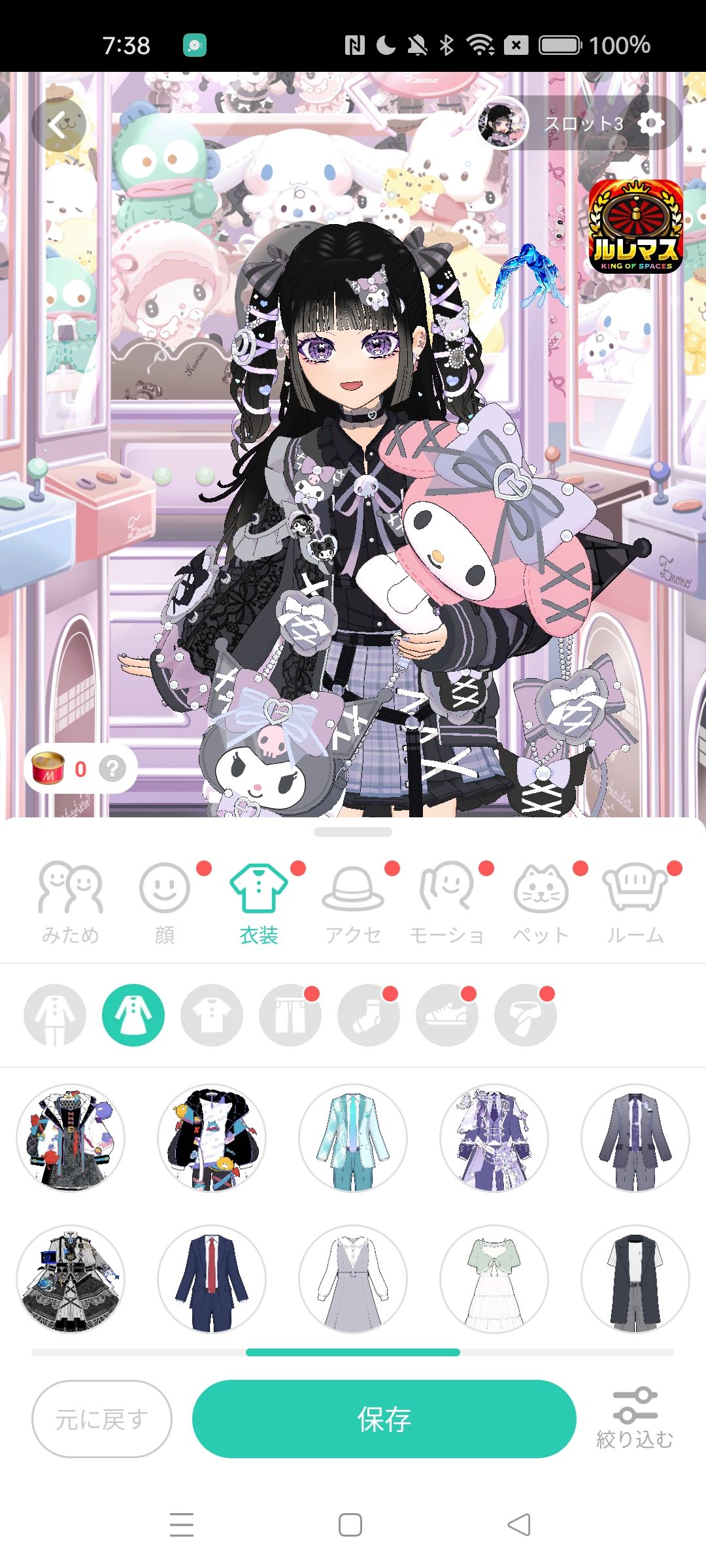
Task: Switch to the モーション tab
Action: [447, 903]
